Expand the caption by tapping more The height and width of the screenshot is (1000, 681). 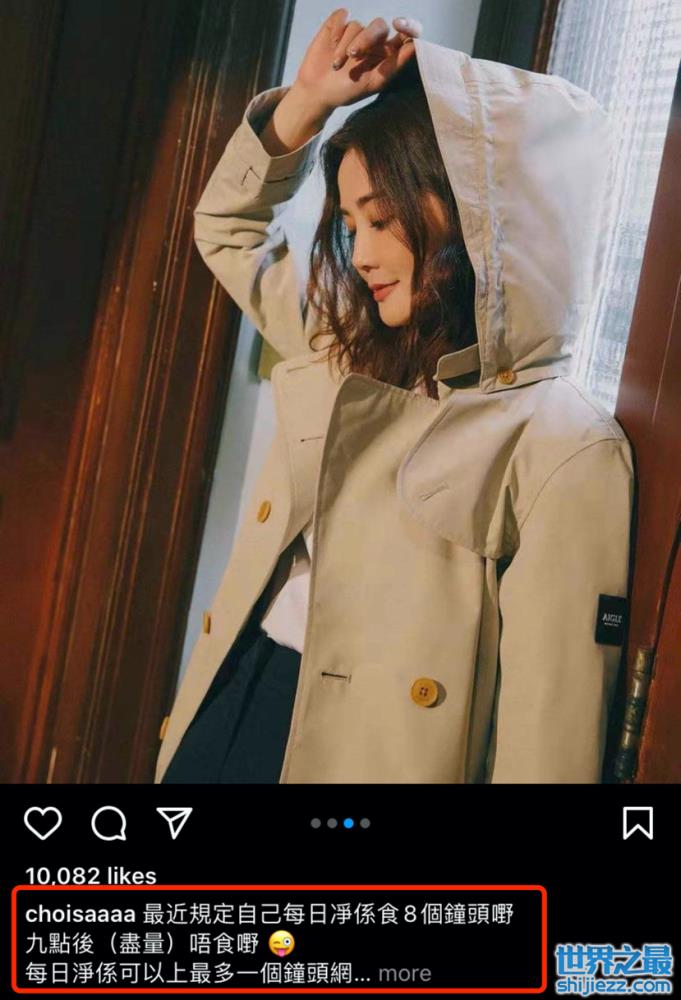pos(405,973)
